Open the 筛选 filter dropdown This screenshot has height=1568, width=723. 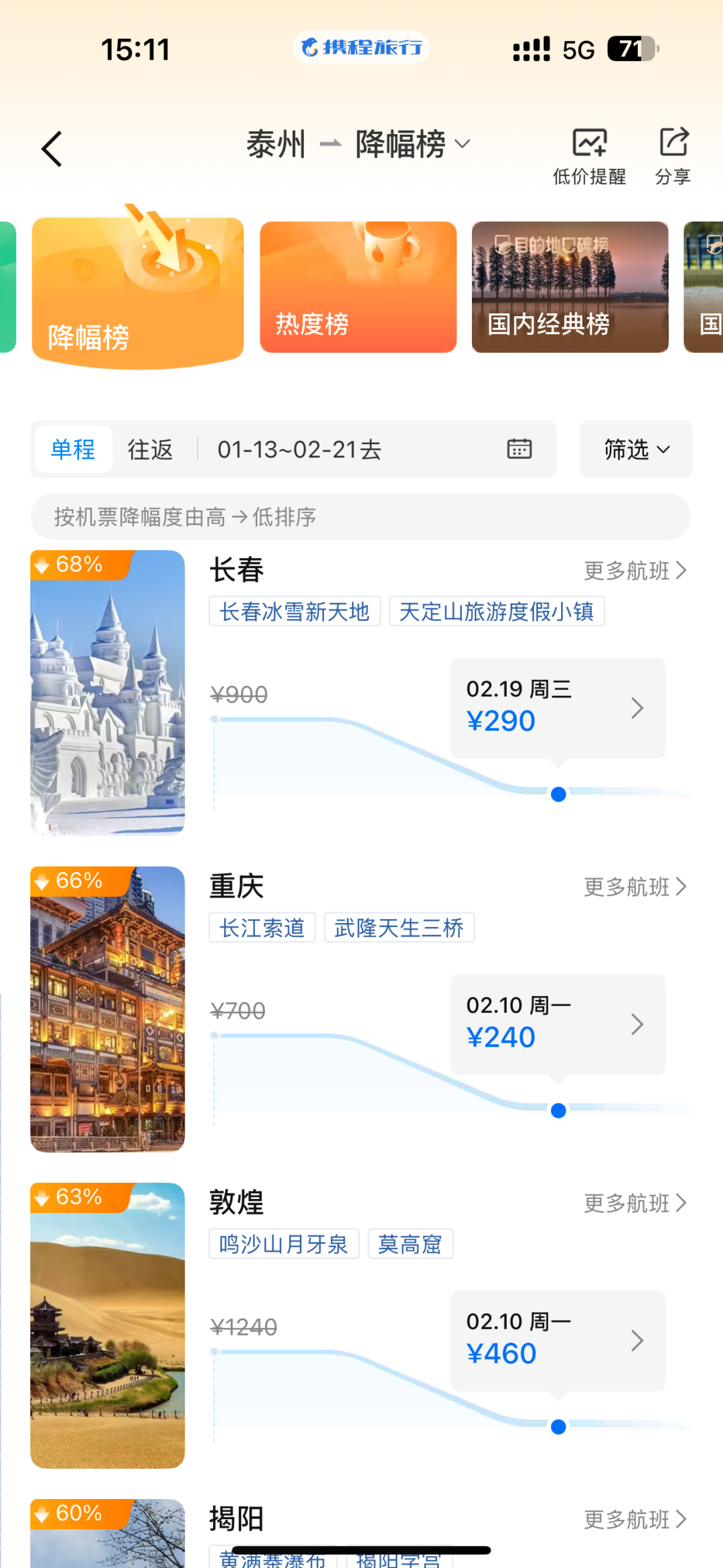click(x=636, y=449)
